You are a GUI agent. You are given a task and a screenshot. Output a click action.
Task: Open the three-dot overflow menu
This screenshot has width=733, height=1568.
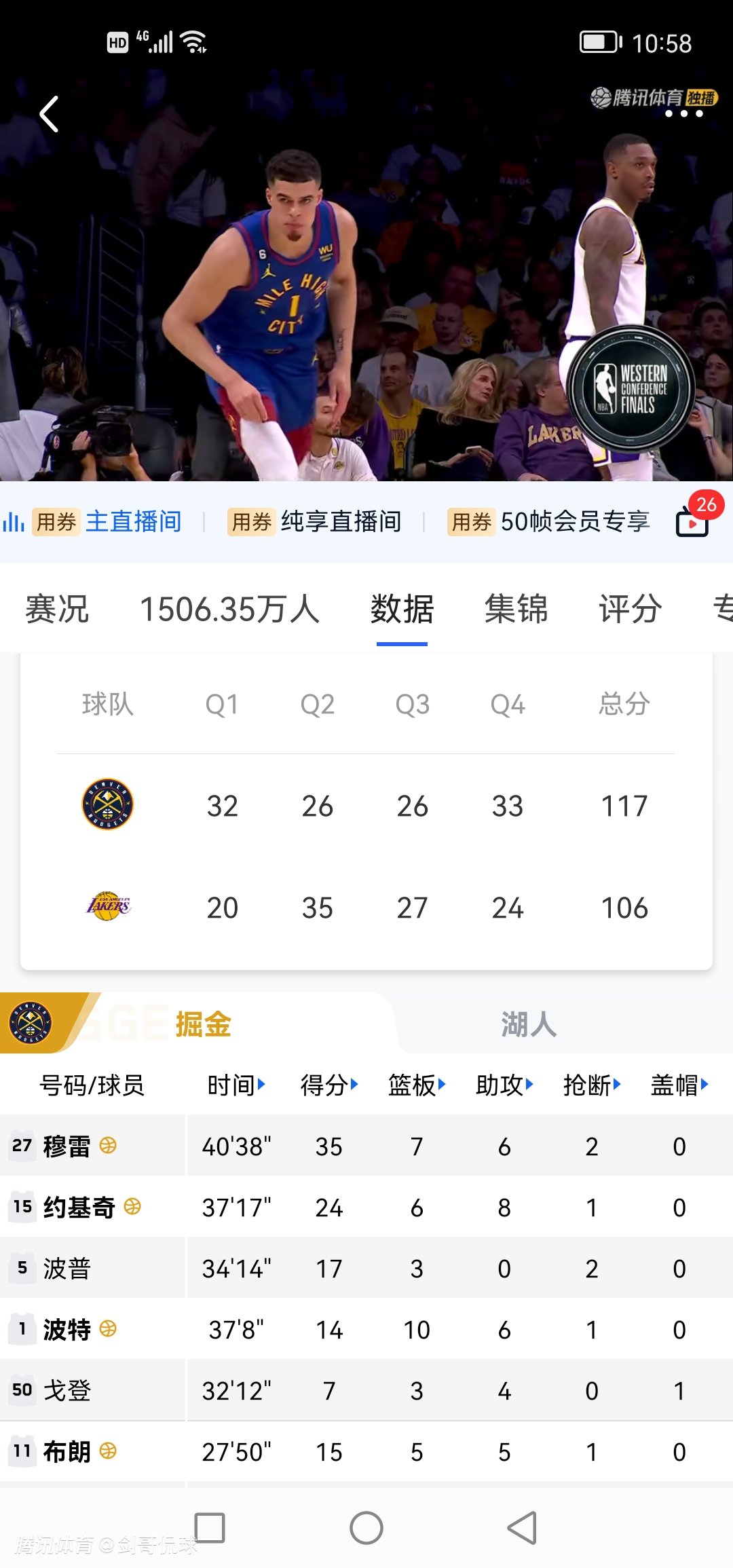pyautogui.click(x=683, y=114)
